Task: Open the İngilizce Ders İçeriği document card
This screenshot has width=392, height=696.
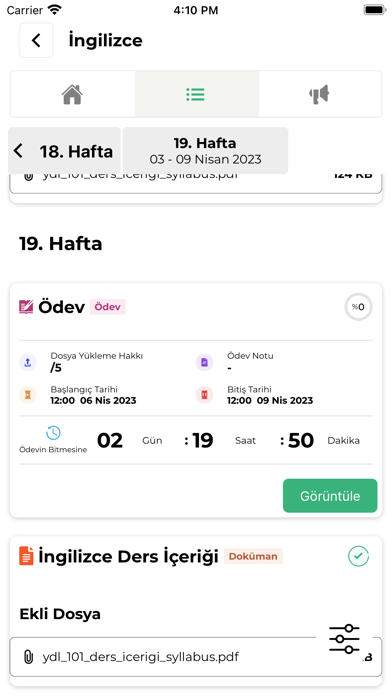Action: point(195,613)
